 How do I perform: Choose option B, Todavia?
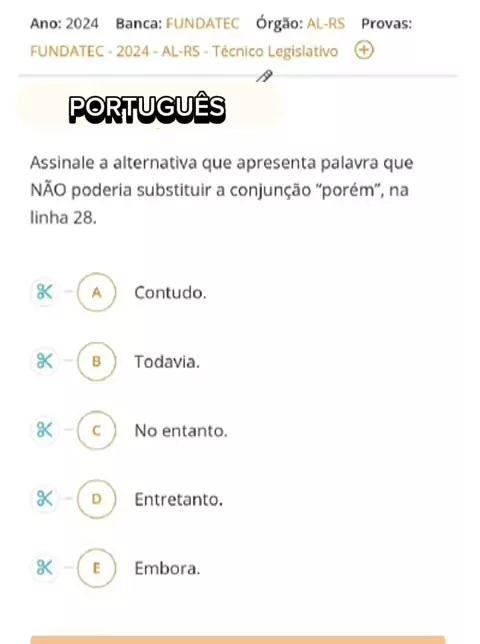[96, 361]
